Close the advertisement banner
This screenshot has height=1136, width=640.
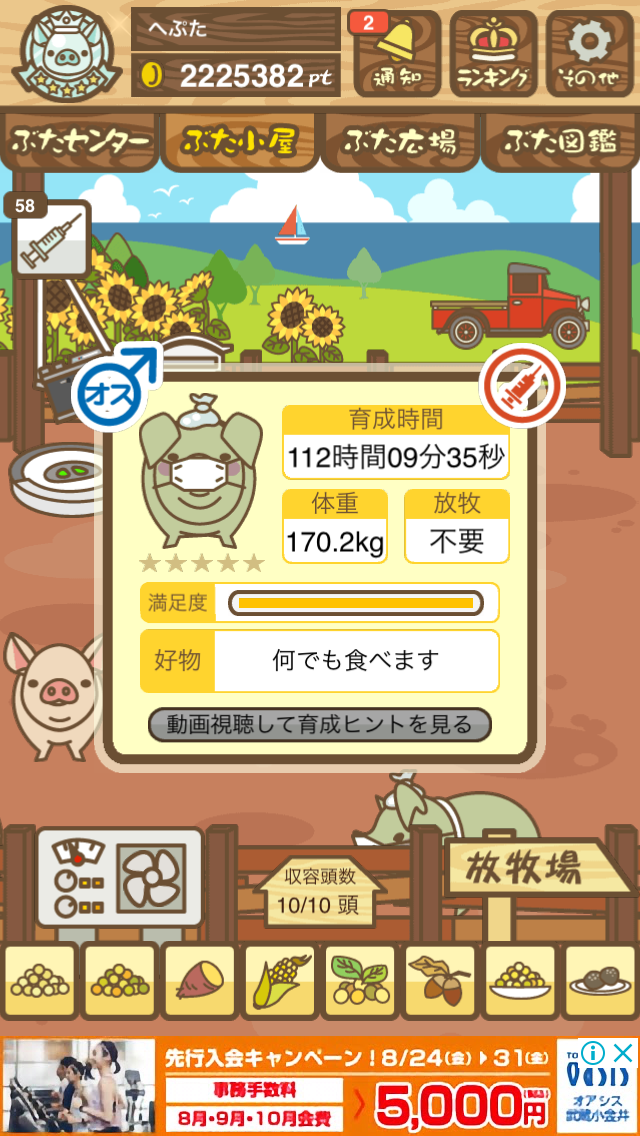tap(623, 1053)
